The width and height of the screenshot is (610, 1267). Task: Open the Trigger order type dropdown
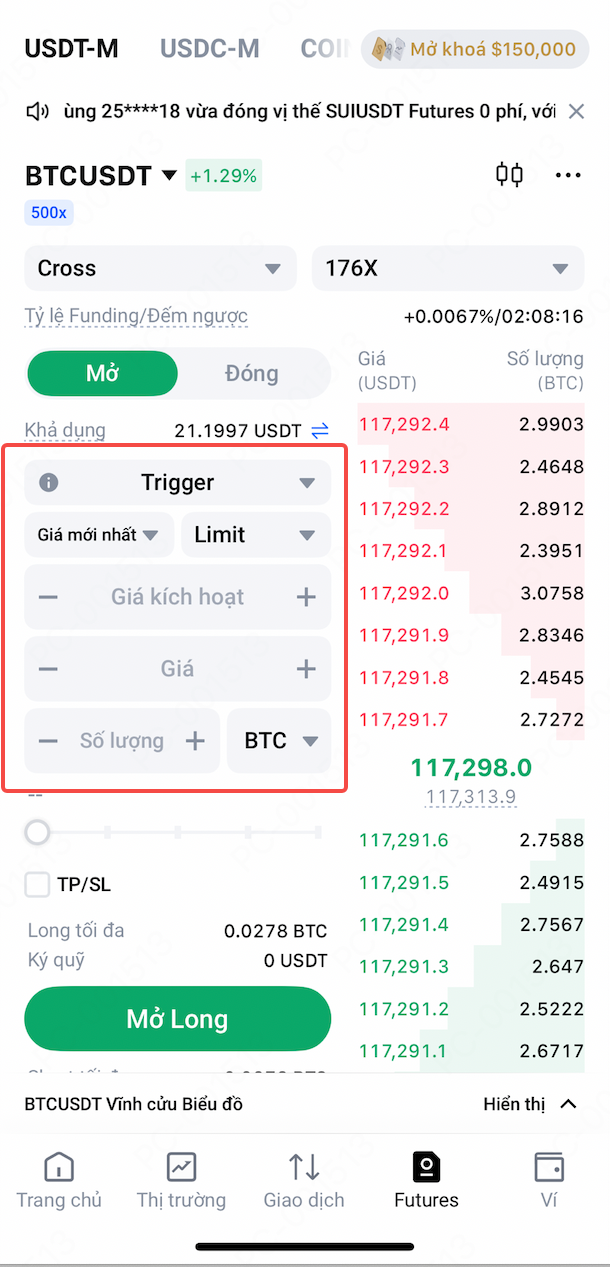tap(178, 483)
